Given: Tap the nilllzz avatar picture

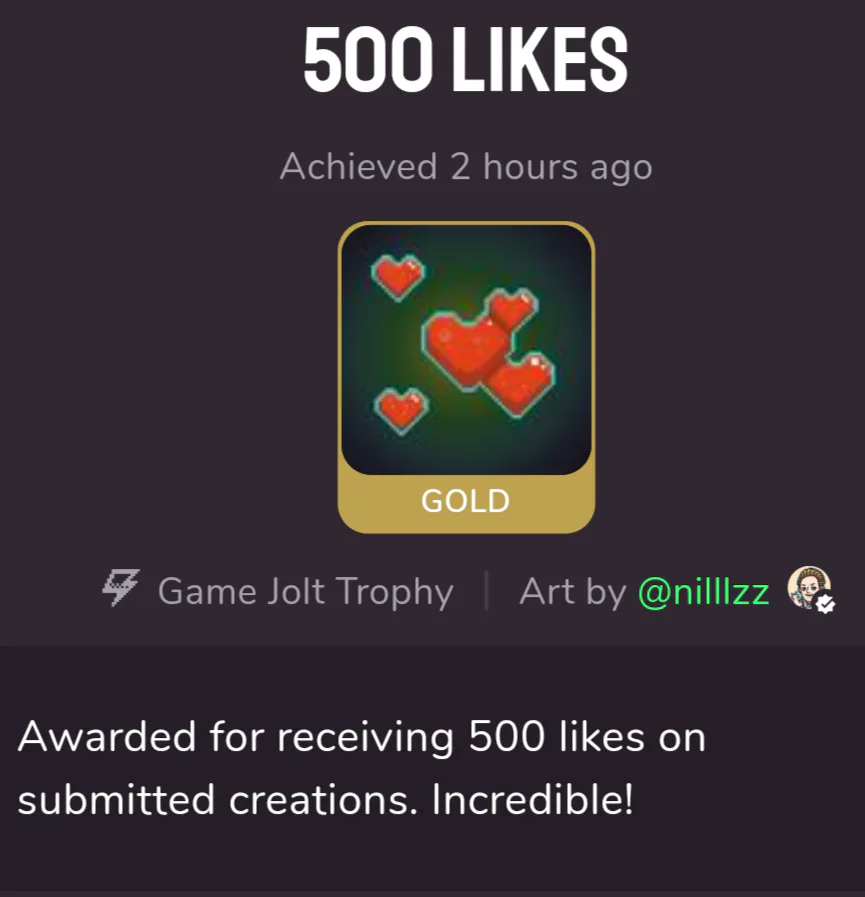Looking at the screenshot, I should click(808, 588).
